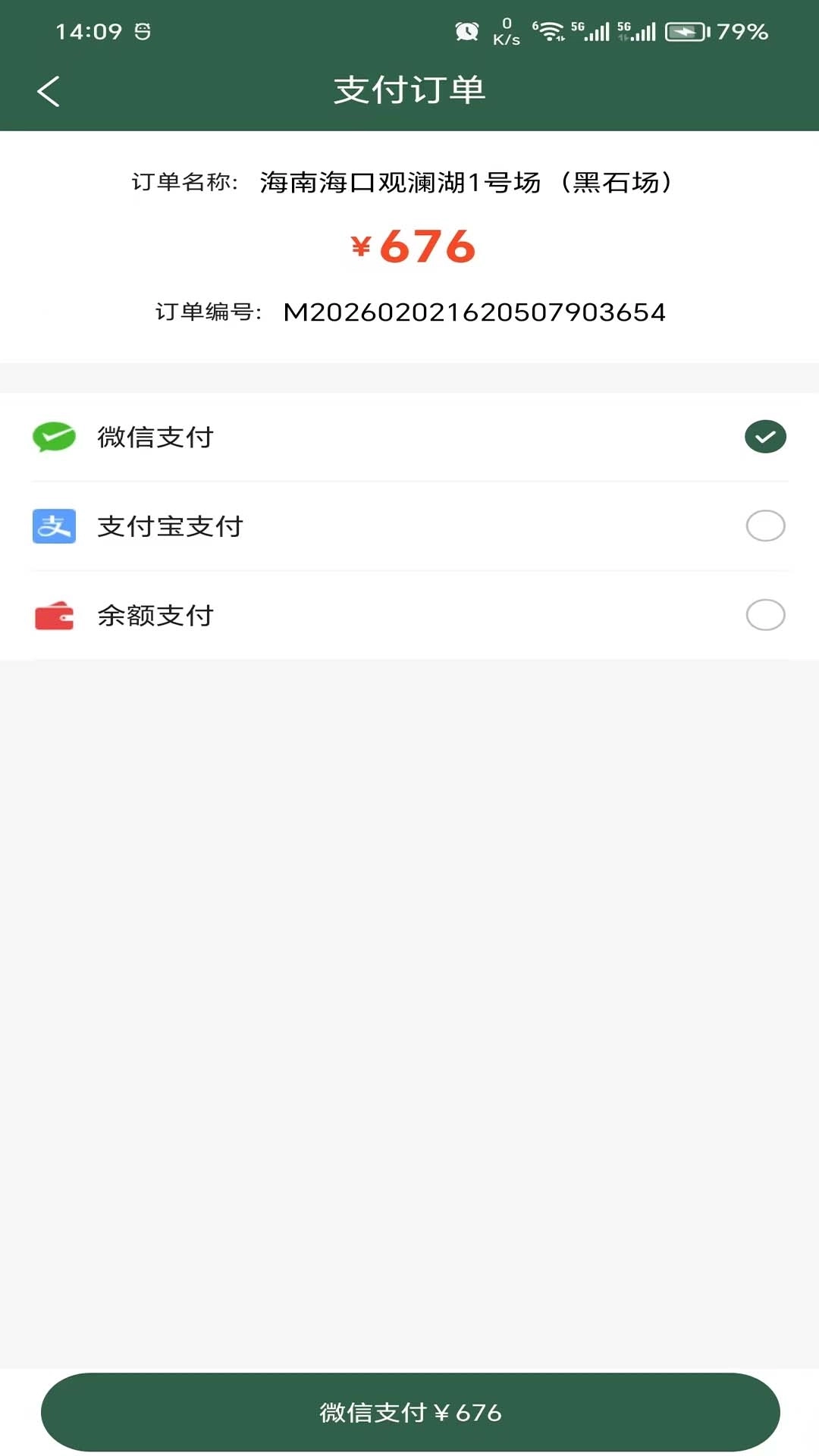Click the back arrow to leave payment page
Viewport: 819px width, 1456px height.
coord(49,89)
